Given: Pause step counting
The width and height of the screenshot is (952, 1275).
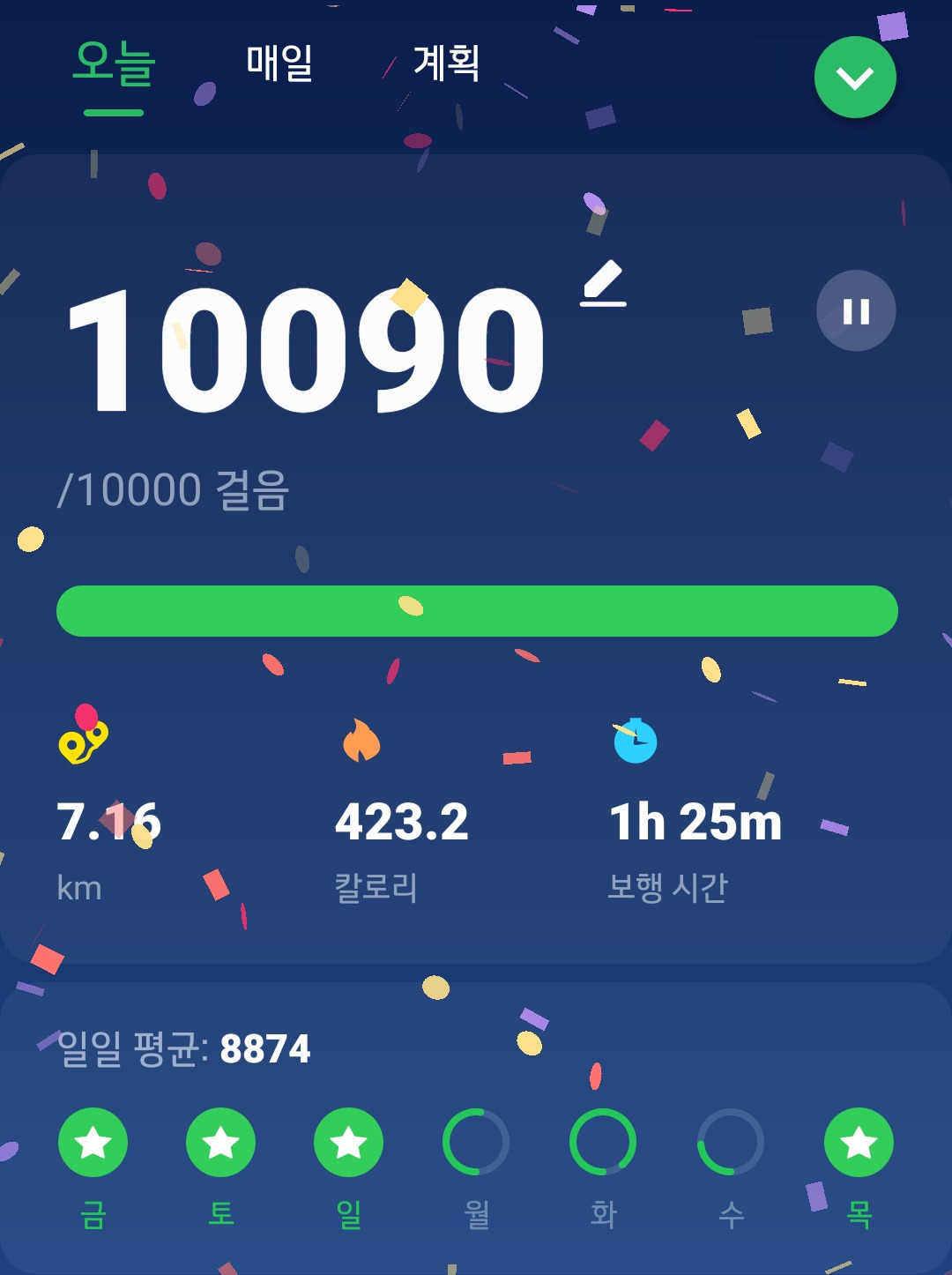Looking at the screenshot, I should pos(856,311).
